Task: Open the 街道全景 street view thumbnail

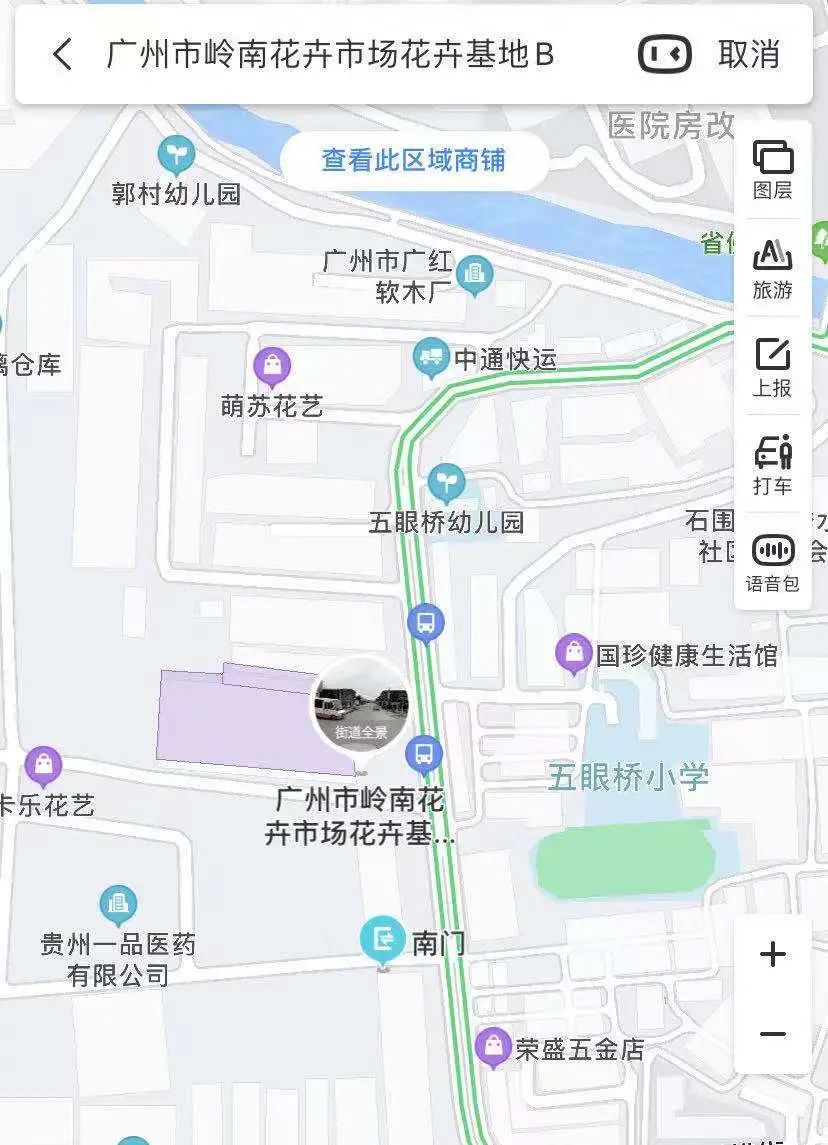Action: (x=360, y=706)
